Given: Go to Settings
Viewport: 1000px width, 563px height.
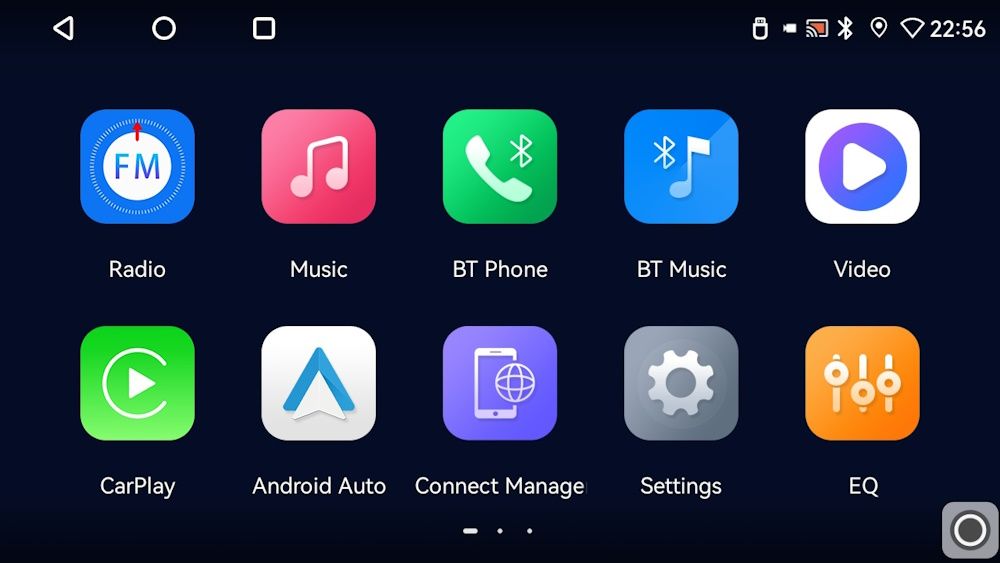Looking at the screenshot, I should pyautogui.click(x=681, y=383).
